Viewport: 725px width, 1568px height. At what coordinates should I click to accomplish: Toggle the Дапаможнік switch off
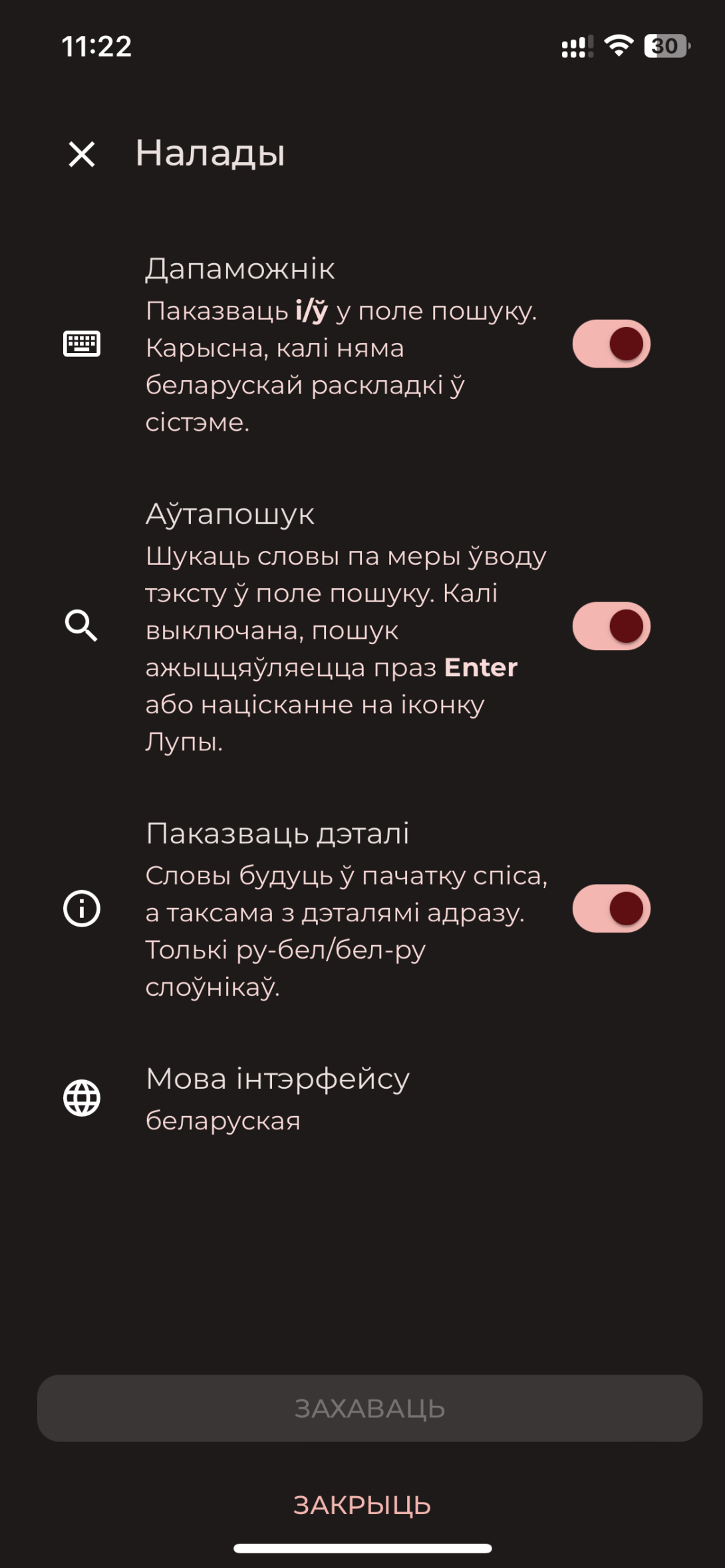[611, 344]
